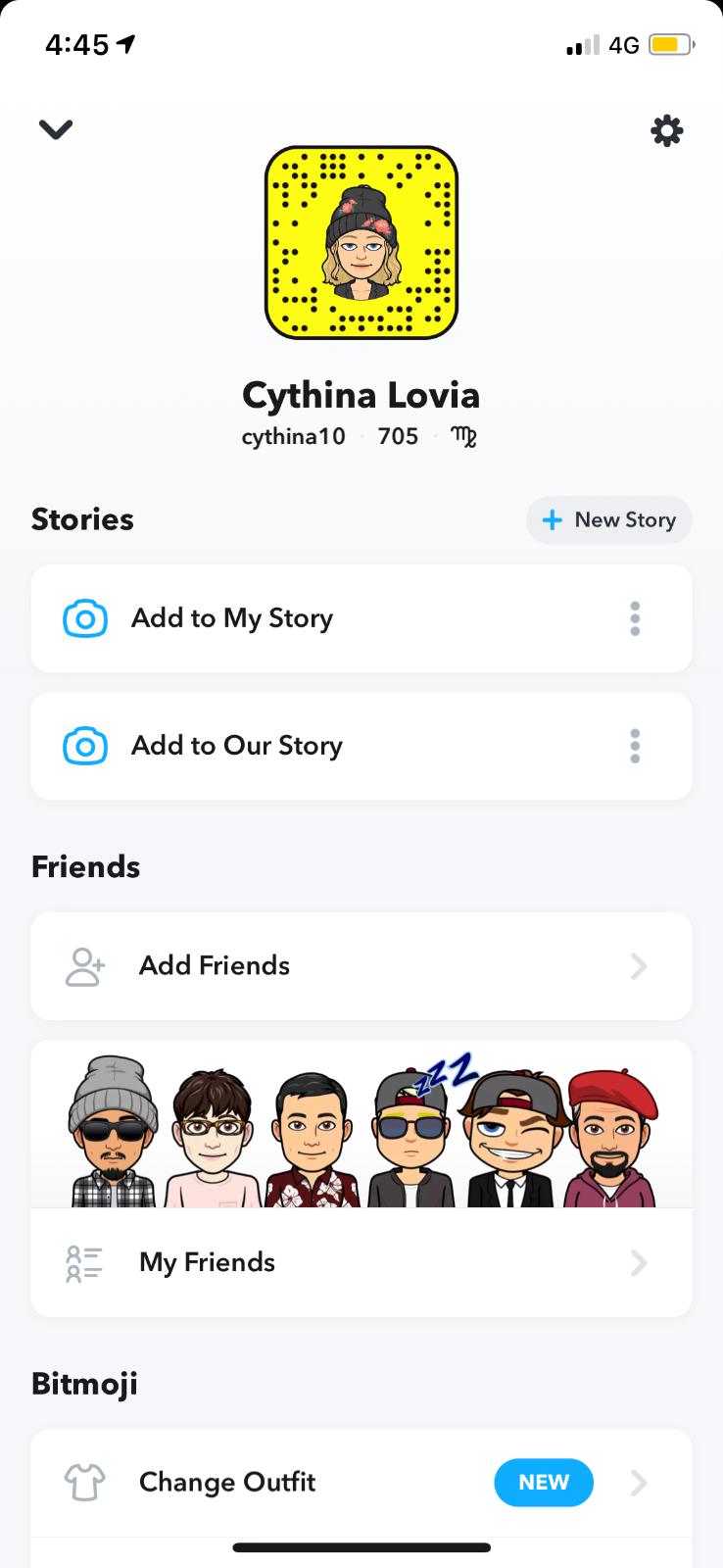
Task: Open Change Outfit for Bitmoji
Action: tap(227, 1482)
